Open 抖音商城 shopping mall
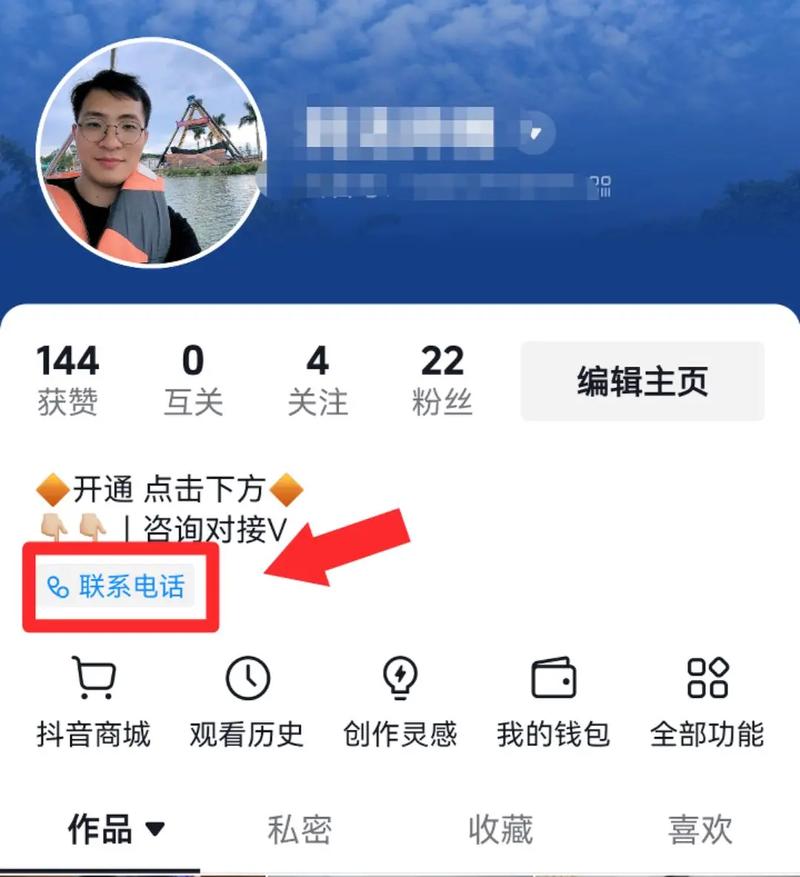The height and width of the screenshot is (877, 800). click(x=93, y=703)
